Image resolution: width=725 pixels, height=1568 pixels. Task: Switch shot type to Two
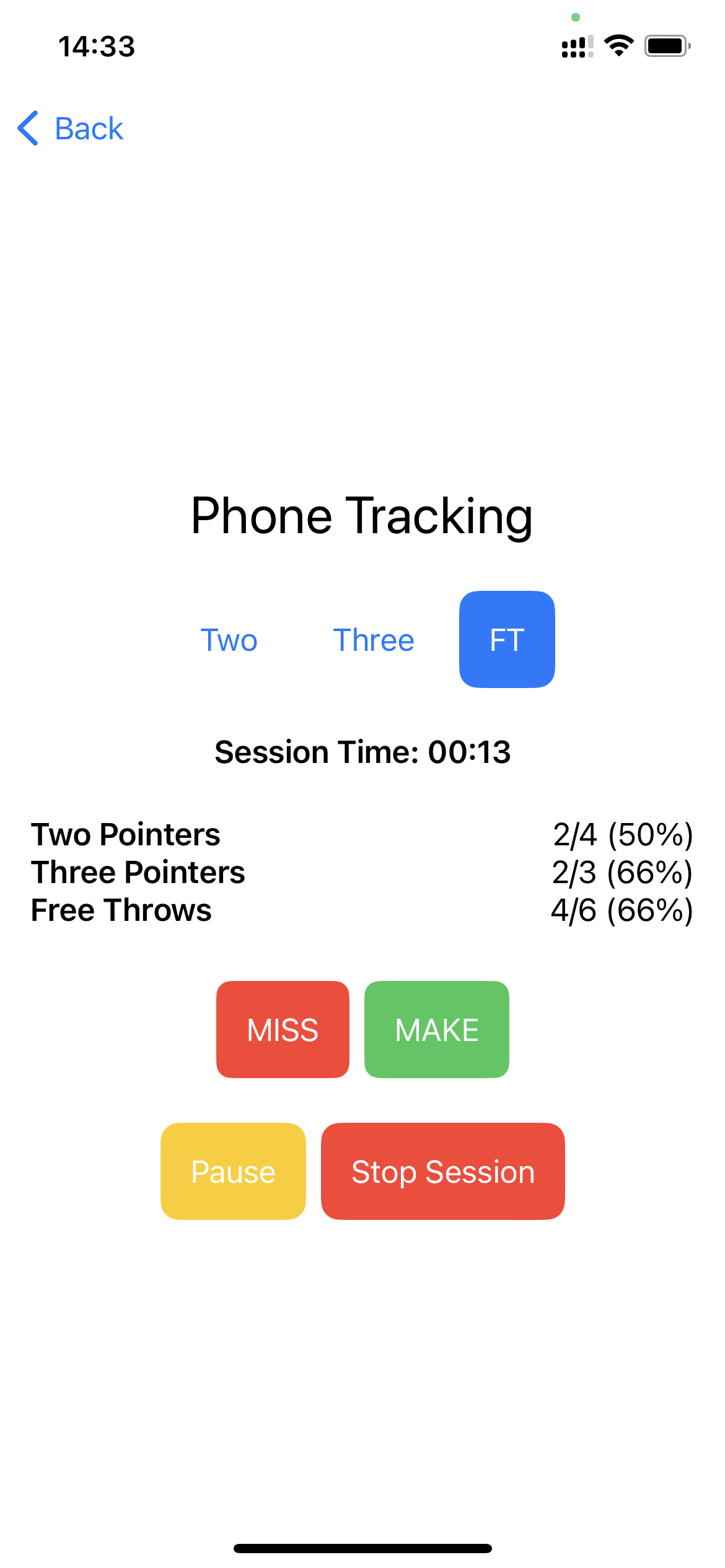point(229,640)
